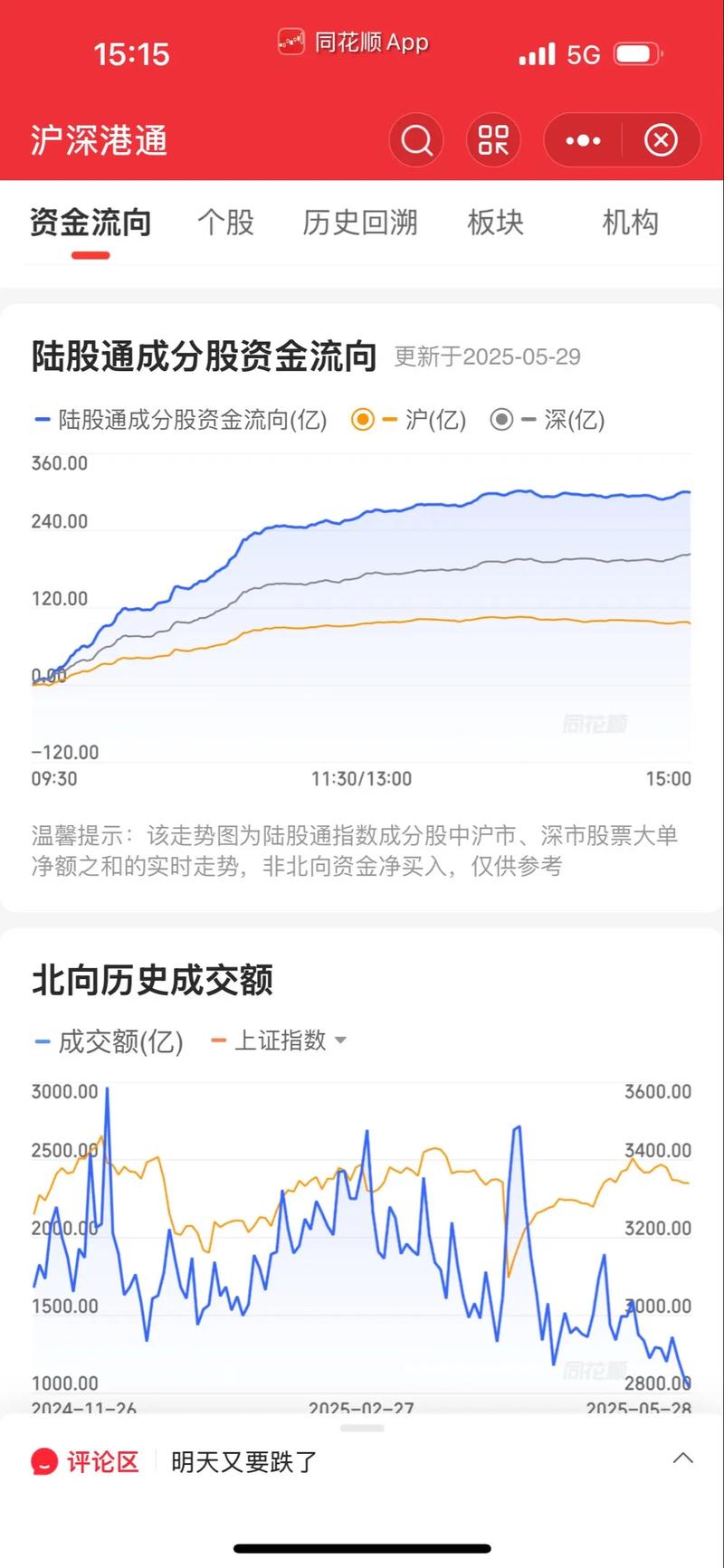Open the 上证指数 index dropdown
Image resolution: width=724 pixels, height=1568 pixels.
[281, 1041]
